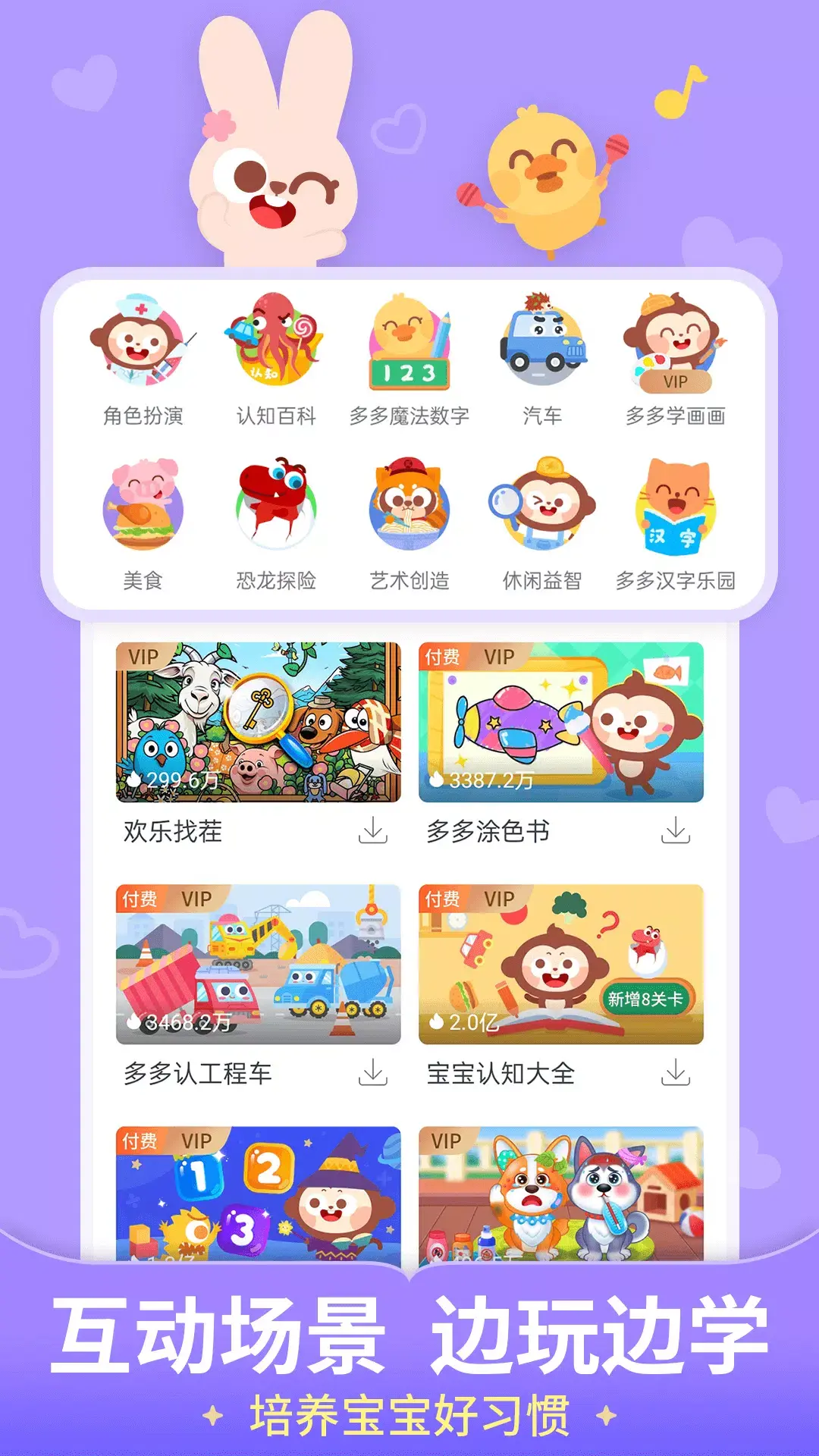
Task: Tap the 新增8关卡 badge
Action: [x=645, y=999]
